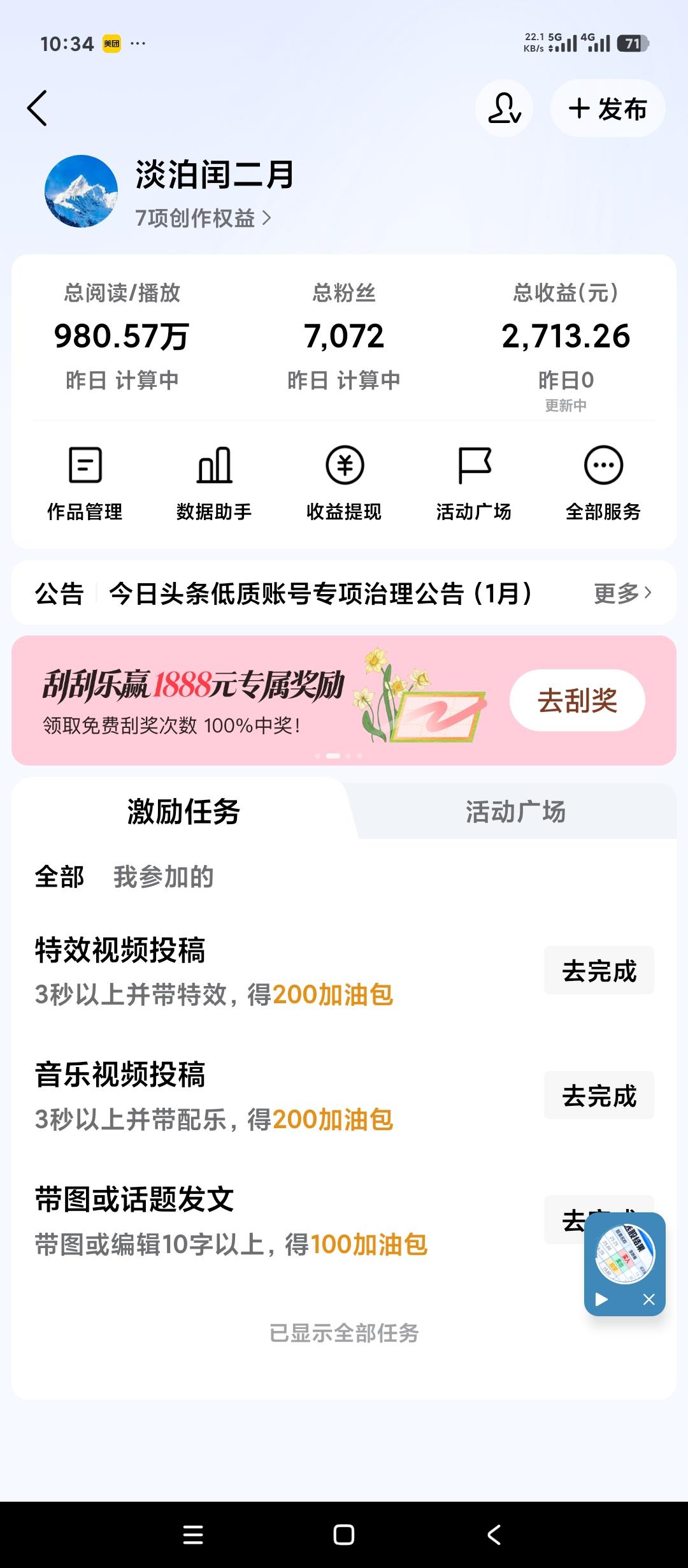688x1568 pixels.
Task: Open 全部服务 all services icon
Action: tap(604, 481)
